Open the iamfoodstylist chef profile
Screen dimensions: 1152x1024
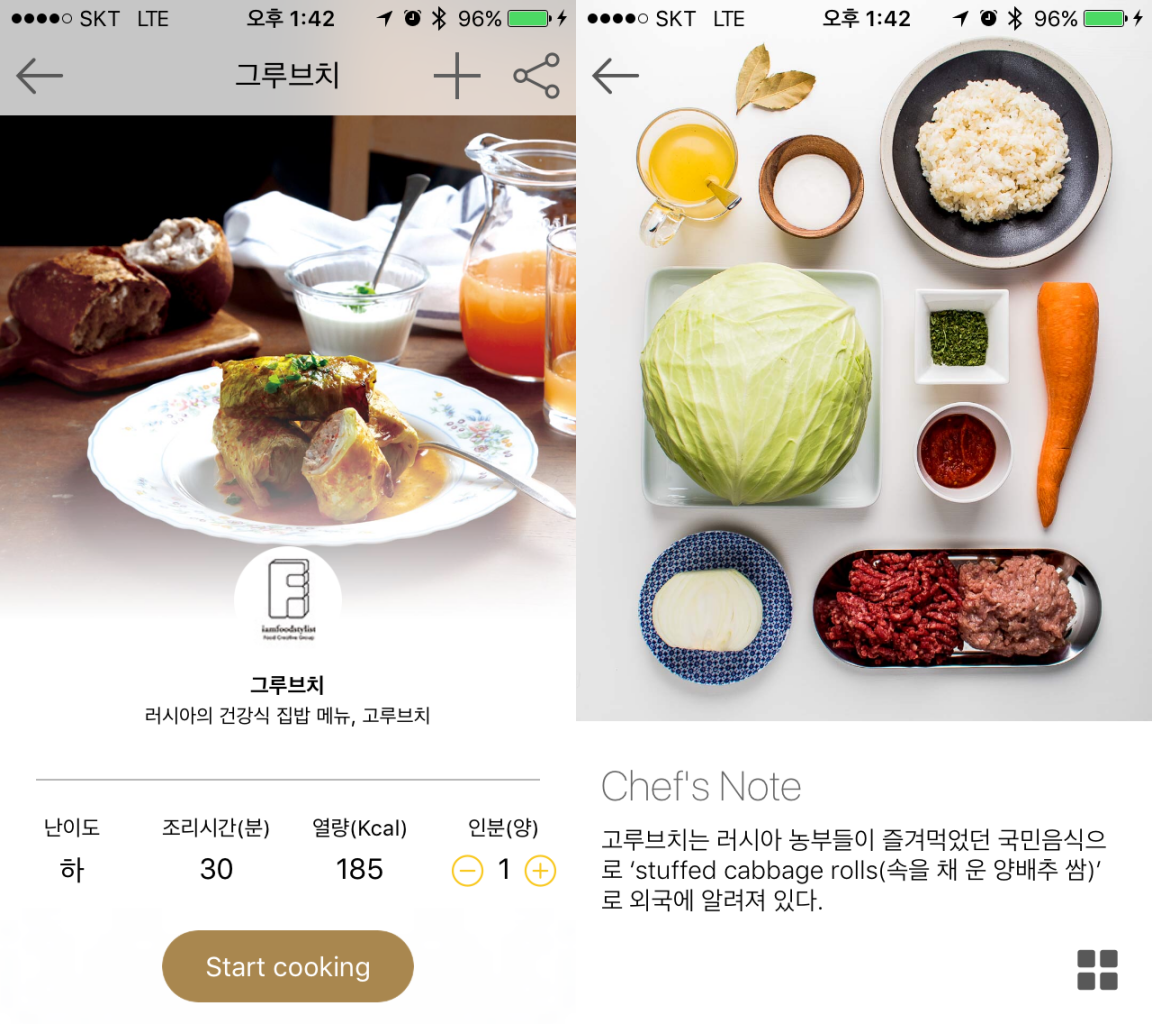(288, 598)
